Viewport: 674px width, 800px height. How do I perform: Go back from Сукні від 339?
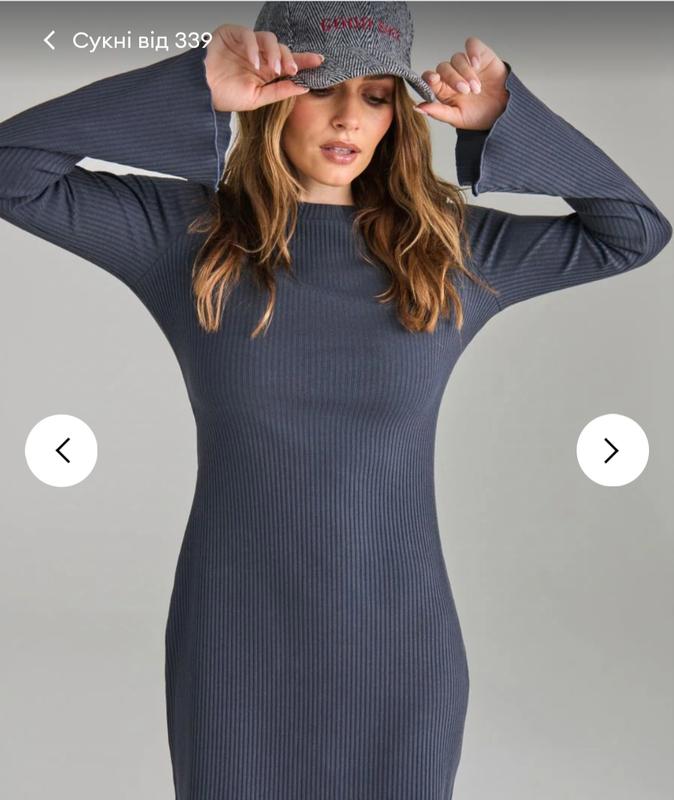[x=49, y=40]
